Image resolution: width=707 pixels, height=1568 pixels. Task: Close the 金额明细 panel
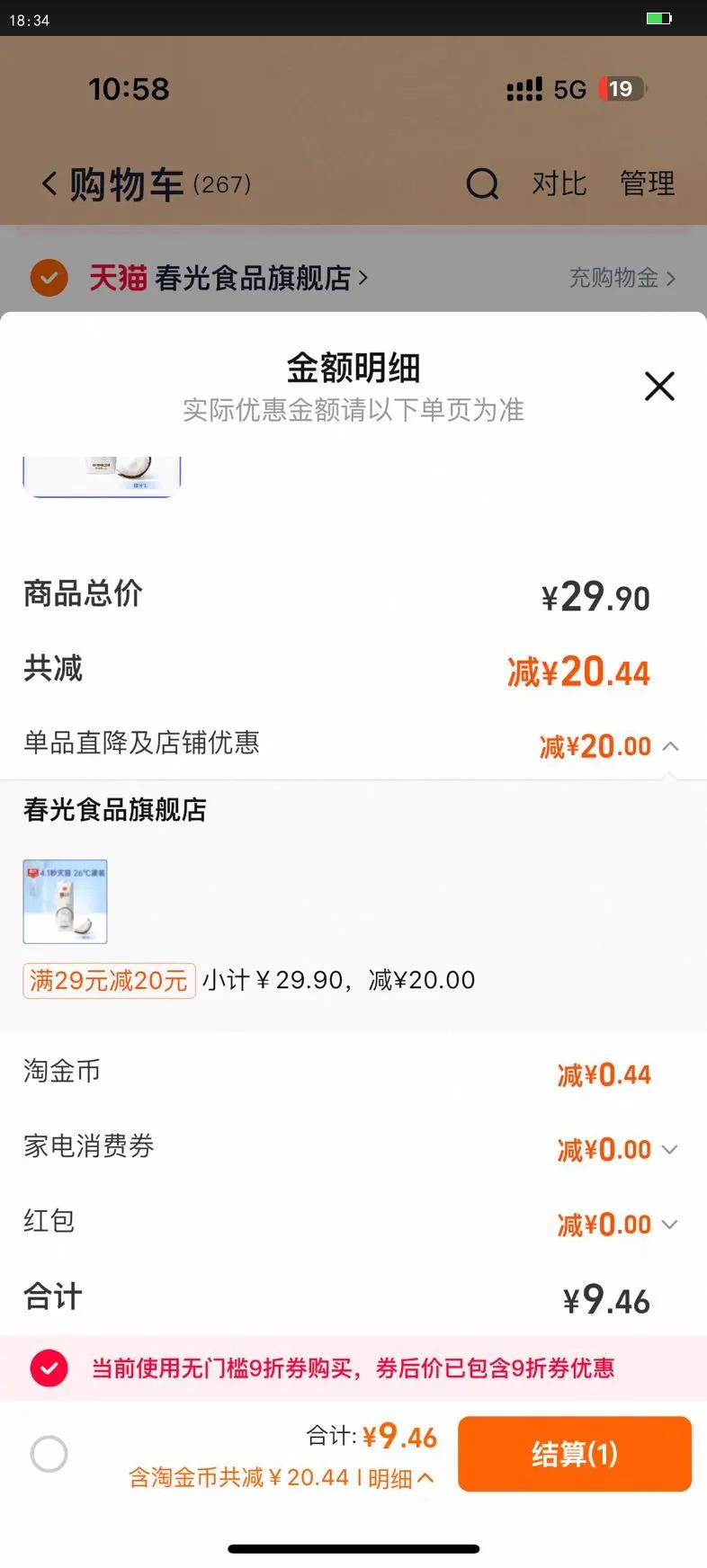coord(659,387)
